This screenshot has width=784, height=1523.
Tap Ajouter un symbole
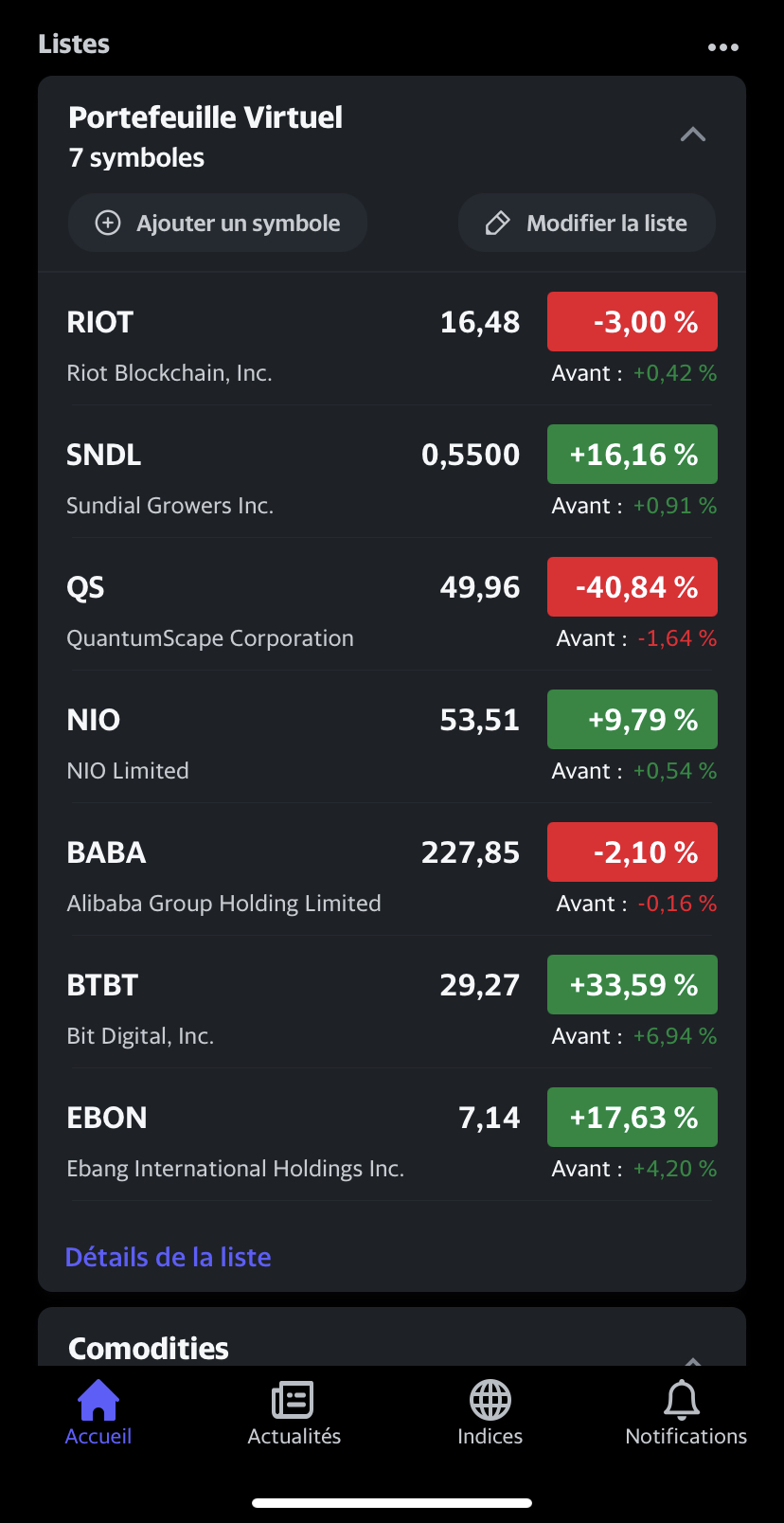[218, 223]
